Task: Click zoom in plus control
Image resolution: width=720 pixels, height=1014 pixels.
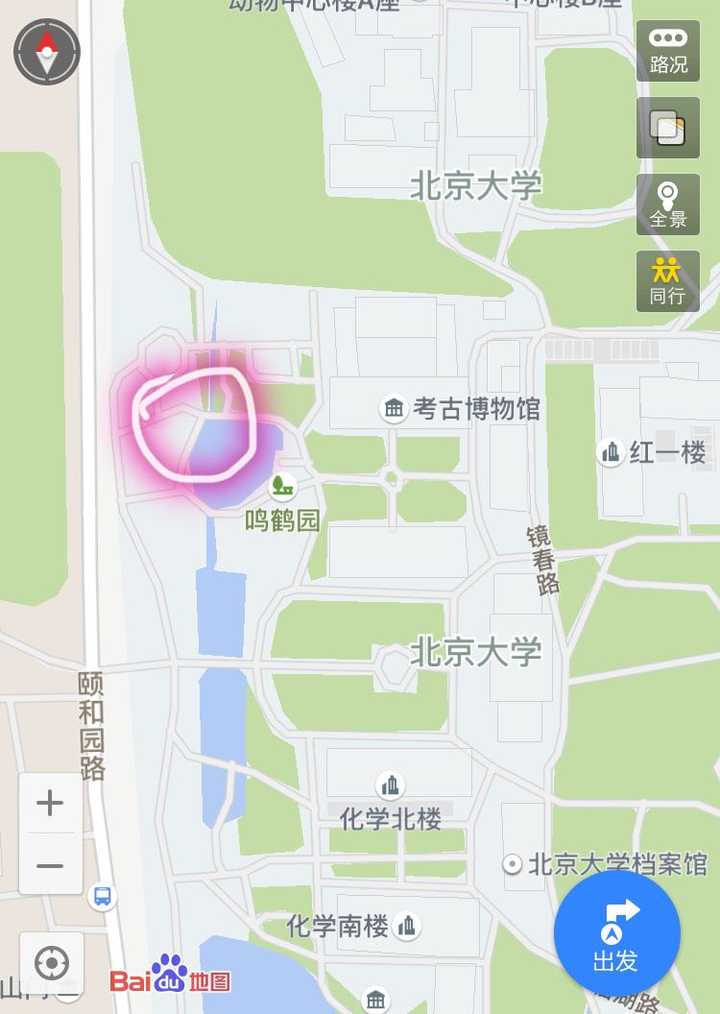Action: 50,802
